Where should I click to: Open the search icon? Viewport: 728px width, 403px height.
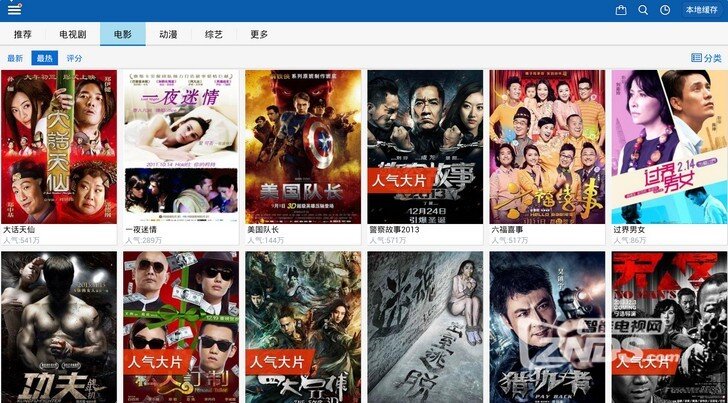[643, 10]
